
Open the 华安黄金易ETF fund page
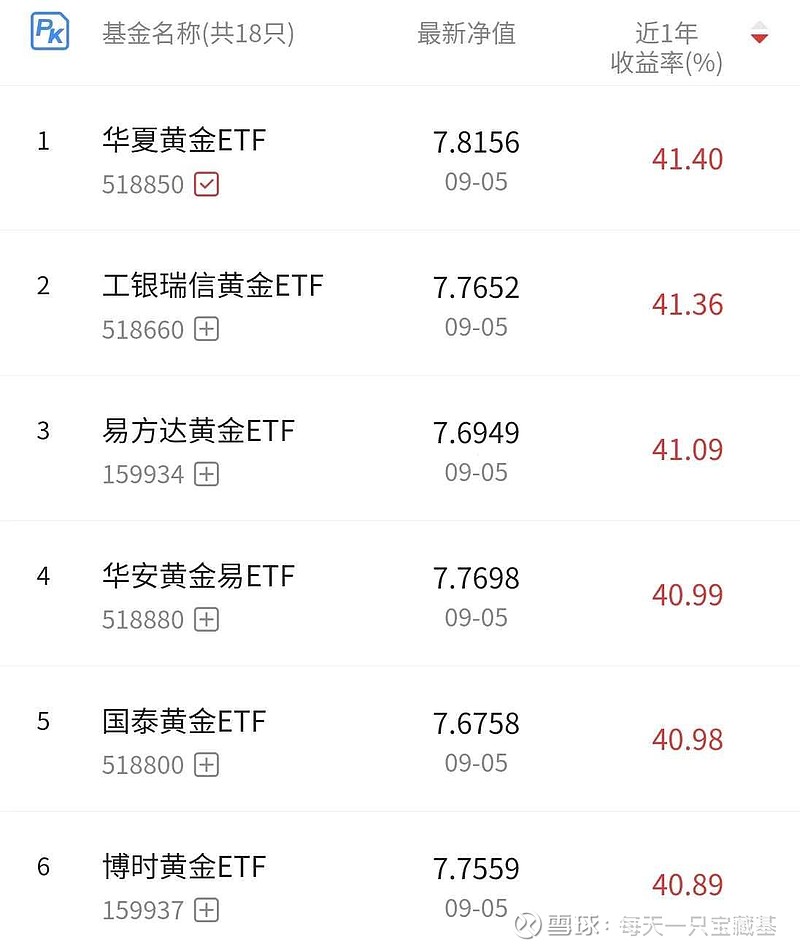198,576
